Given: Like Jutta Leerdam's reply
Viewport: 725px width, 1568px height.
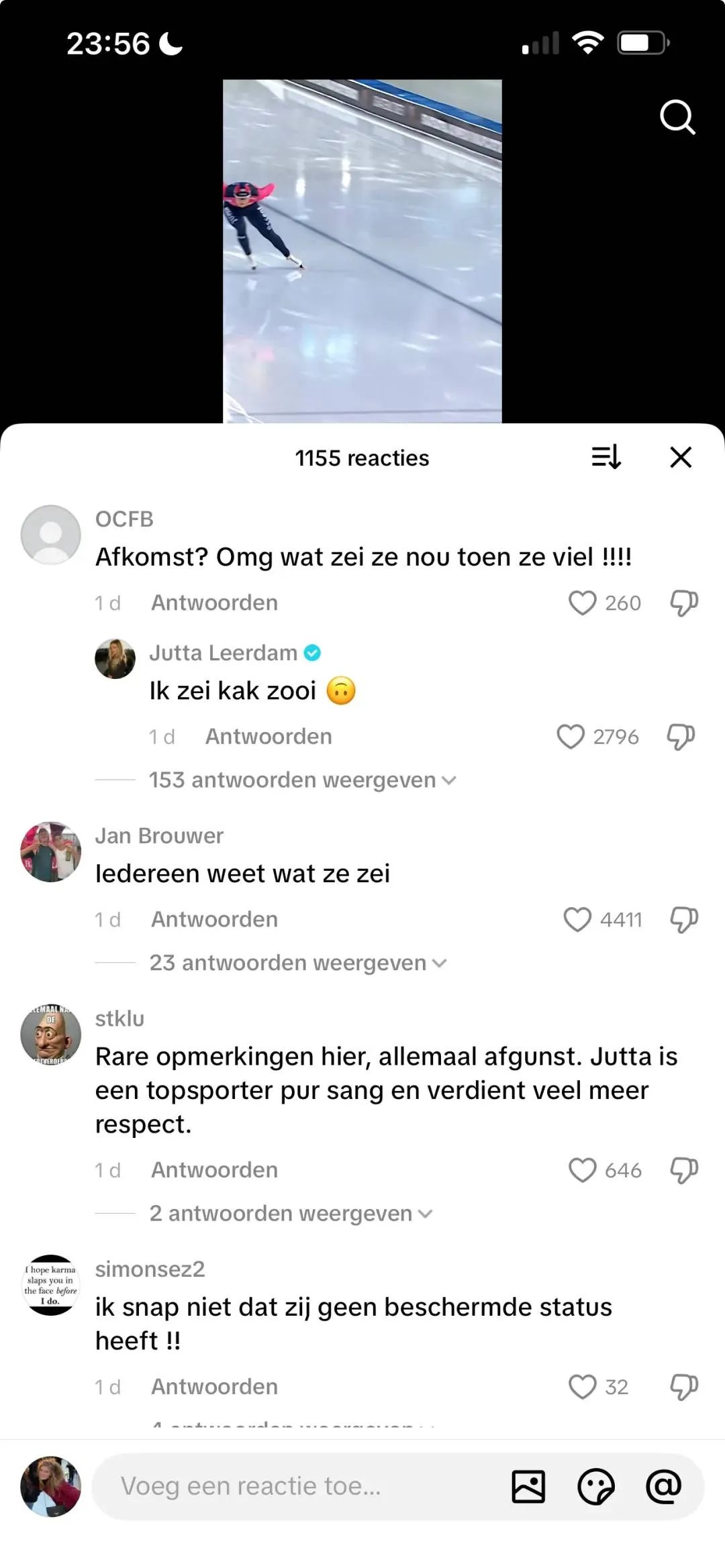Looking at the screenshot, I should click(x=571, y=737).
